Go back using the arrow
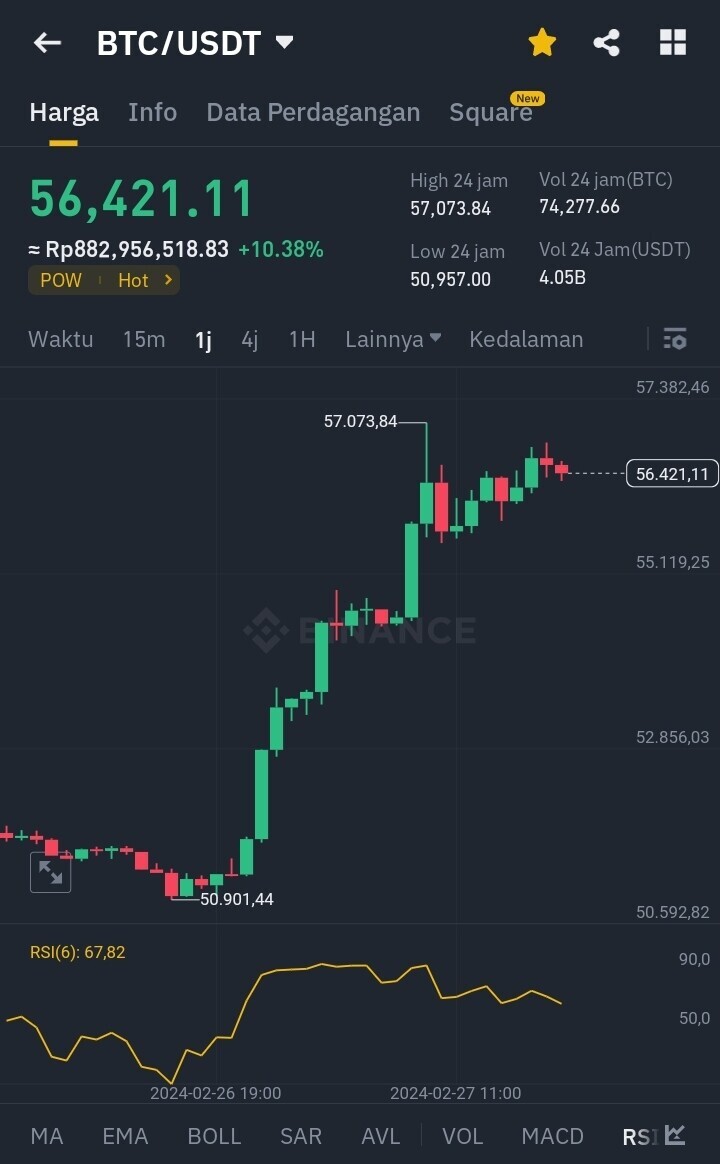 [x=48, y=43]
